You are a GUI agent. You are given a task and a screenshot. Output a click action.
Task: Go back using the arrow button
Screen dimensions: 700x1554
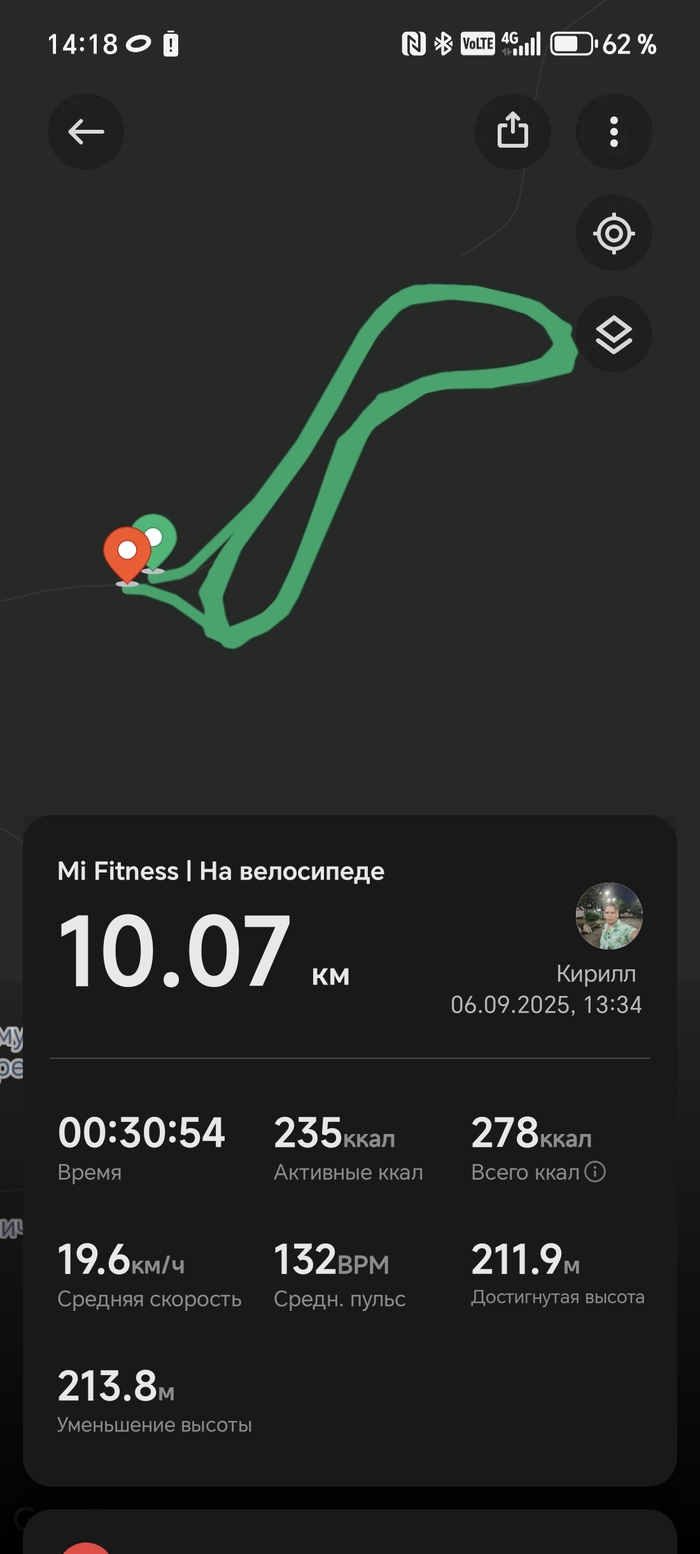[x=86, y=132]
